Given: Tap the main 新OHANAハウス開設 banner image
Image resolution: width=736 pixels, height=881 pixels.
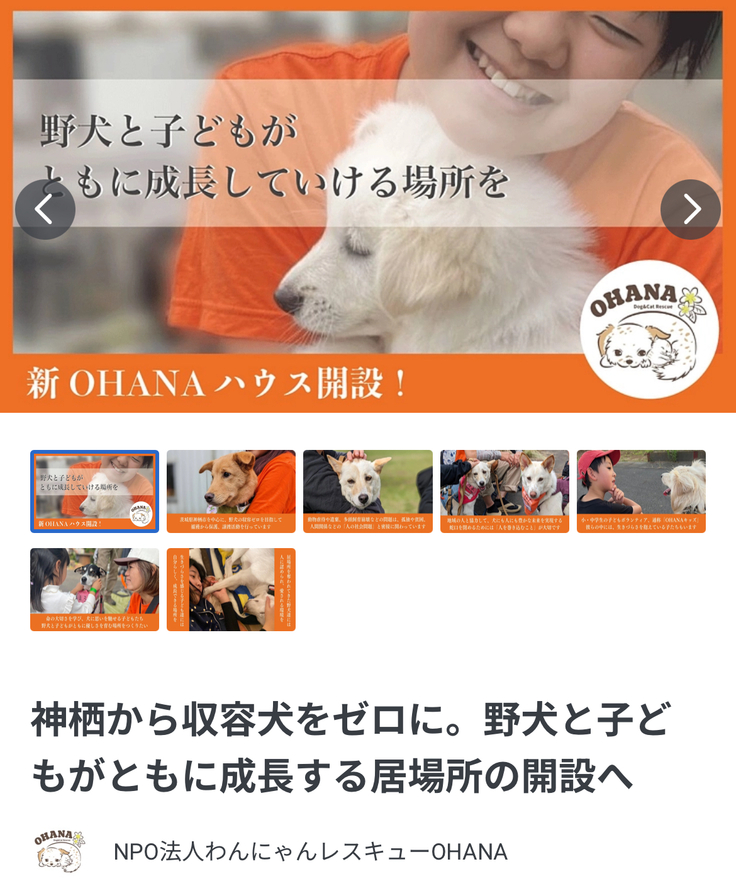Looking at the screenshot, I should tap(368, 150).
